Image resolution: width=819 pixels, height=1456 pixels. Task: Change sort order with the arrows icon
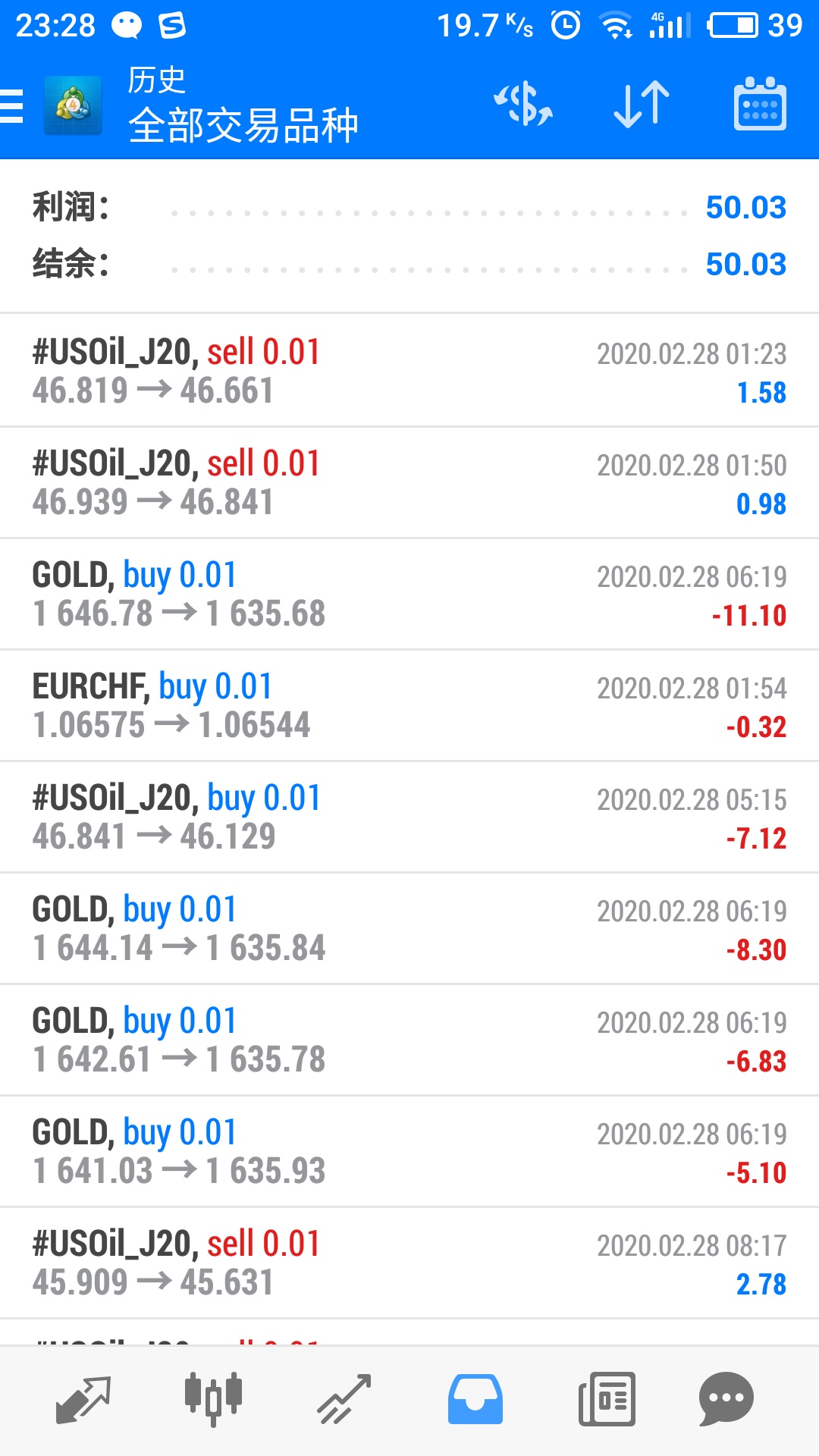pos(642,105)
